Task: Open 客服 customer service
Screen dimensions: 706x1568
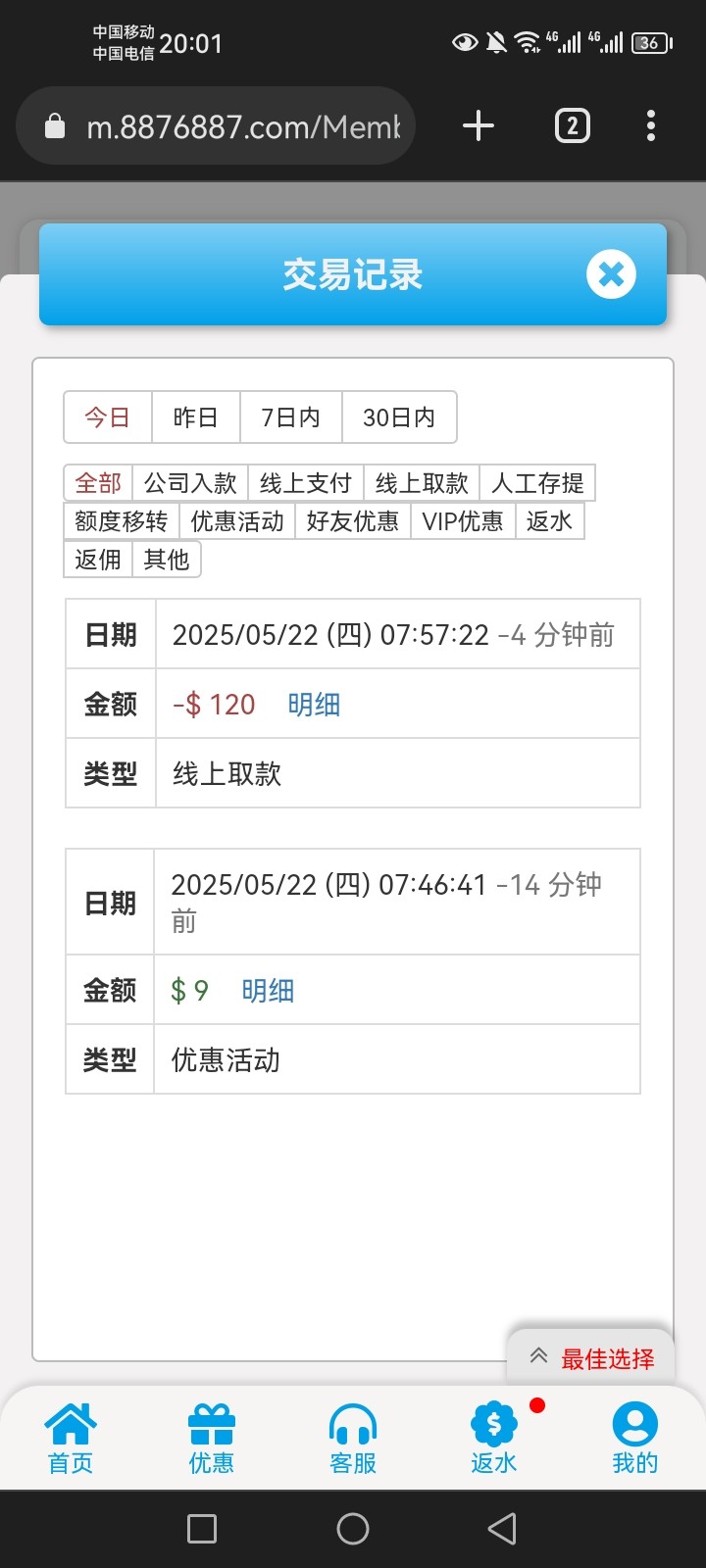Action: [353, 1439]
